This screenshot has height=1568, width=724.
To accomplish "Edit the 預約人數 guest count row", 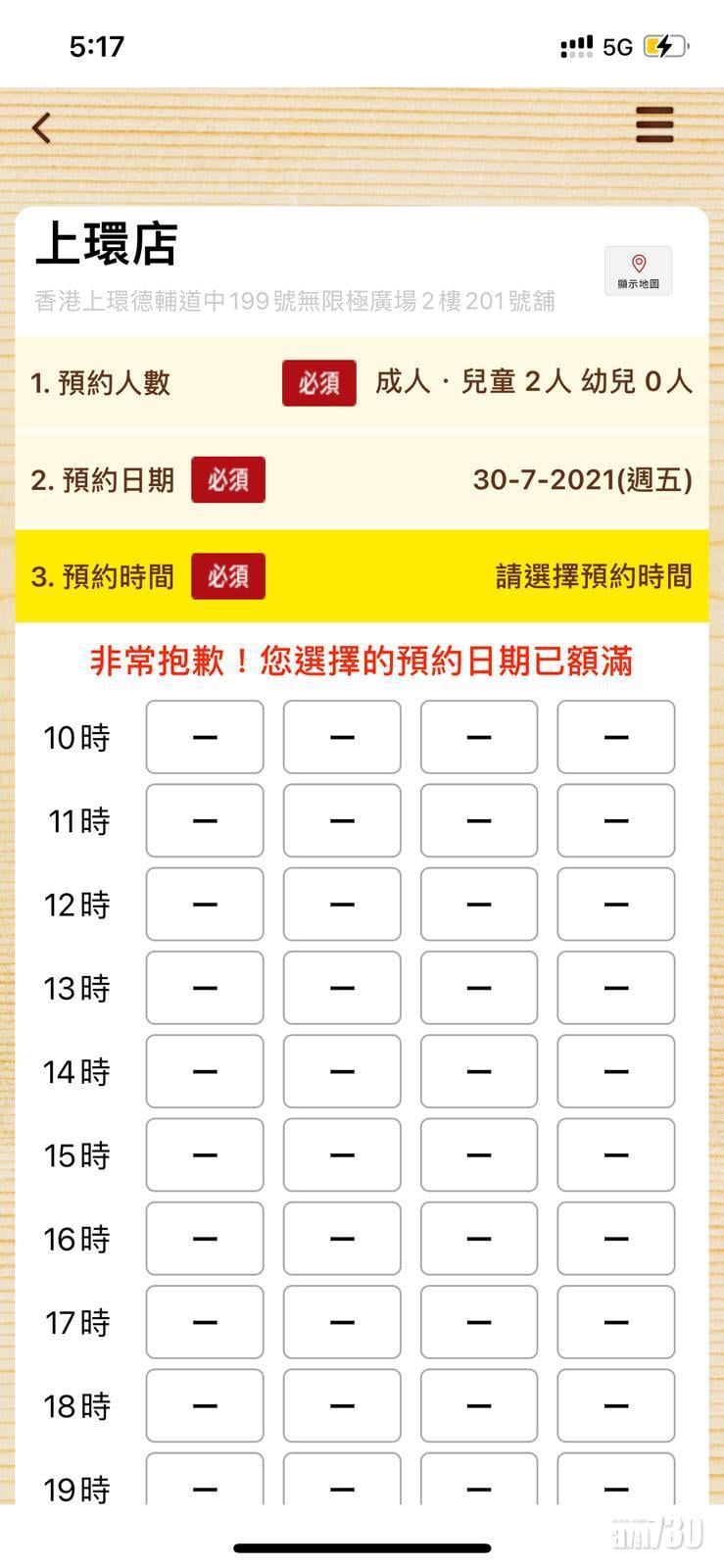I will pyautogui.click(x=361, y=382).
